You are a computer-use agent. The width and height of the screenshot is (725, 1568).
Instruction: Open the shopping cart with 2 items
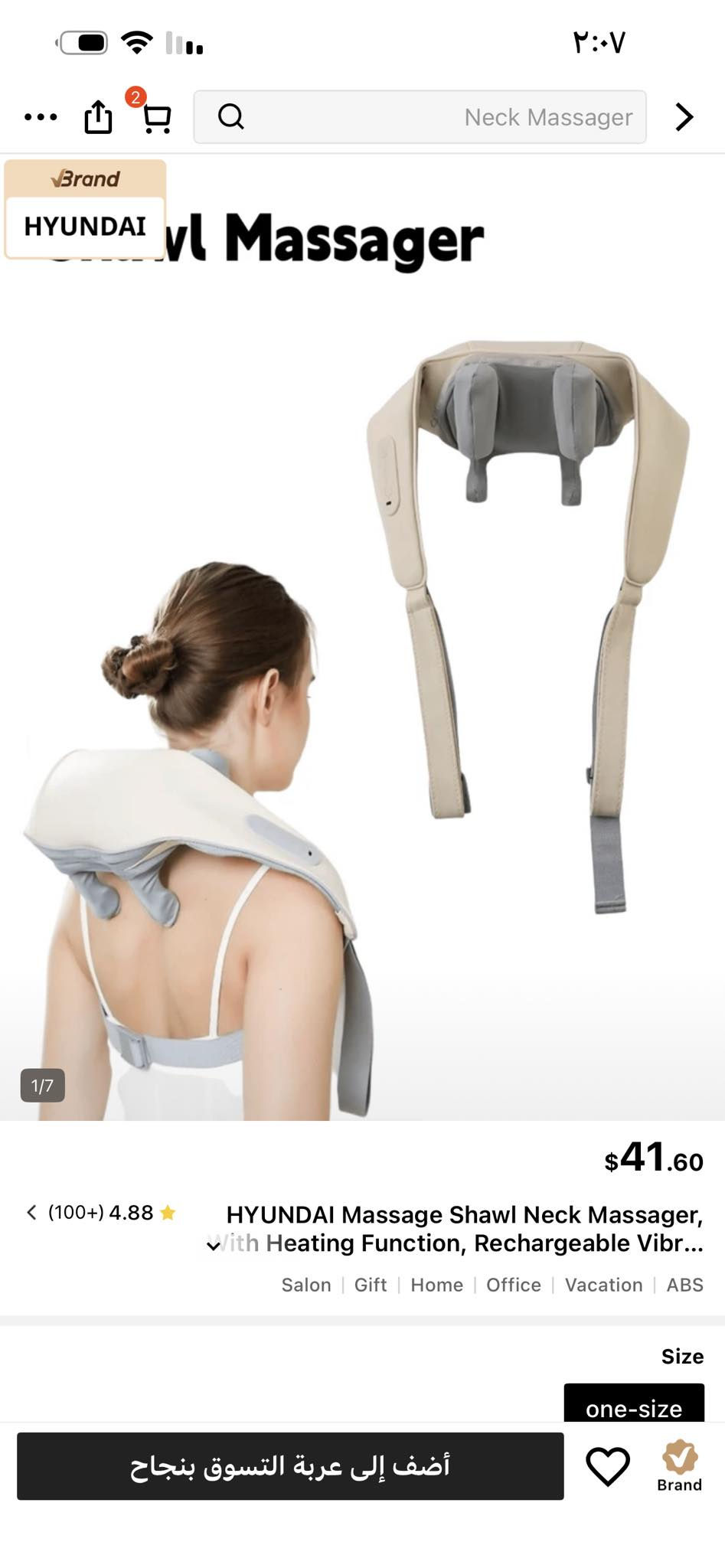156,118
